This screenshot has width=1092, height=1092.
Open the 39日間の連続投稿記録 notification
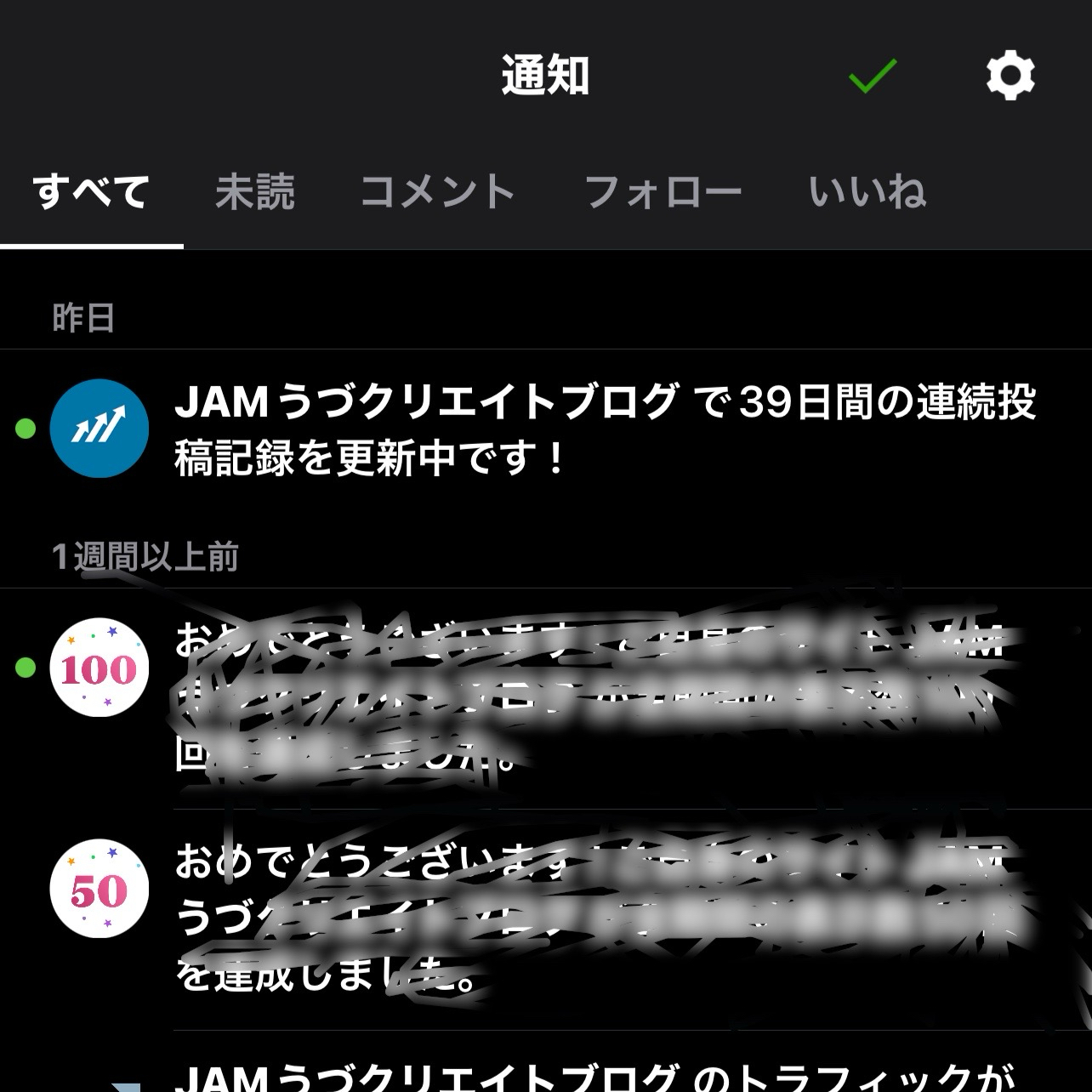point(595,429)
